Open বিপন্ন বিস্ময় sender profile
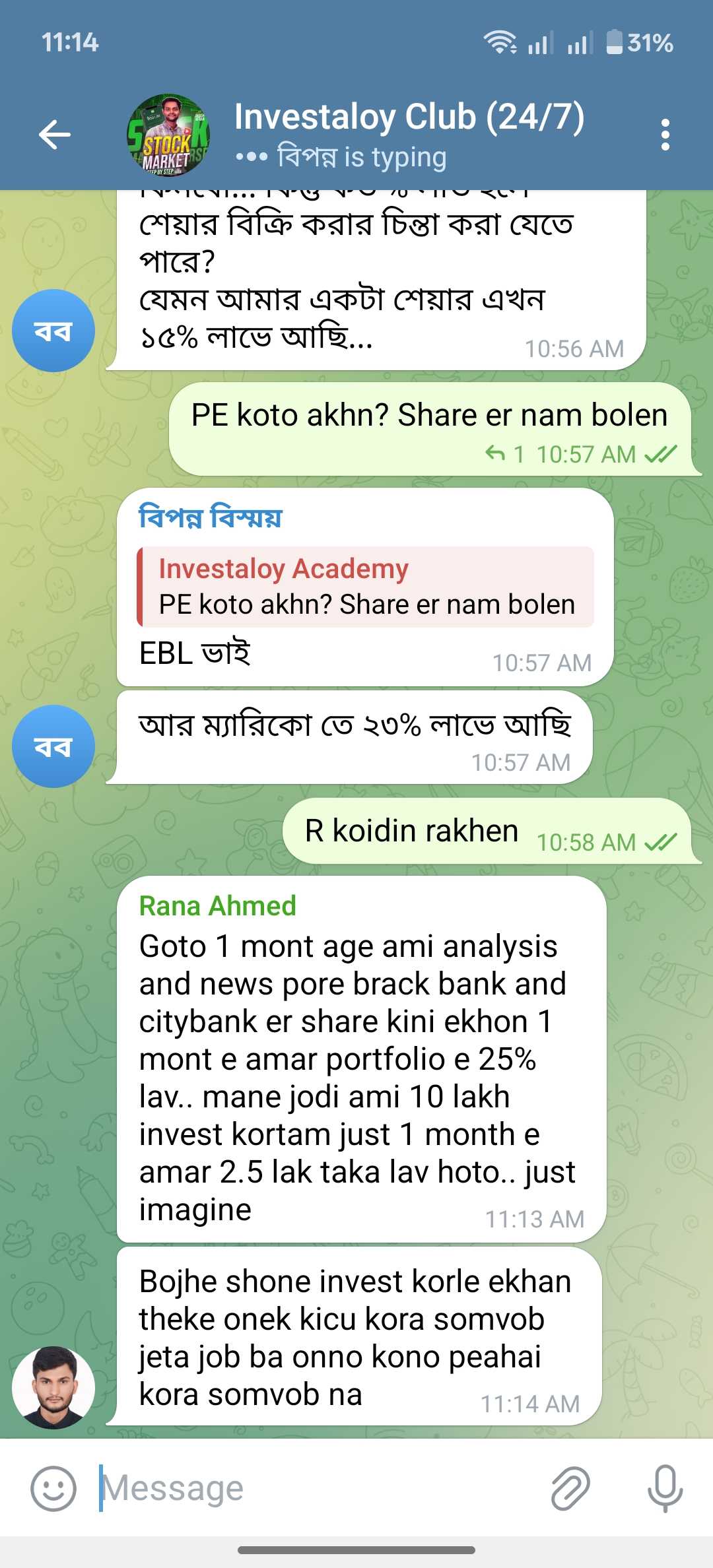This screenshot has width=713, height=1568. click(x=210, y=517)
